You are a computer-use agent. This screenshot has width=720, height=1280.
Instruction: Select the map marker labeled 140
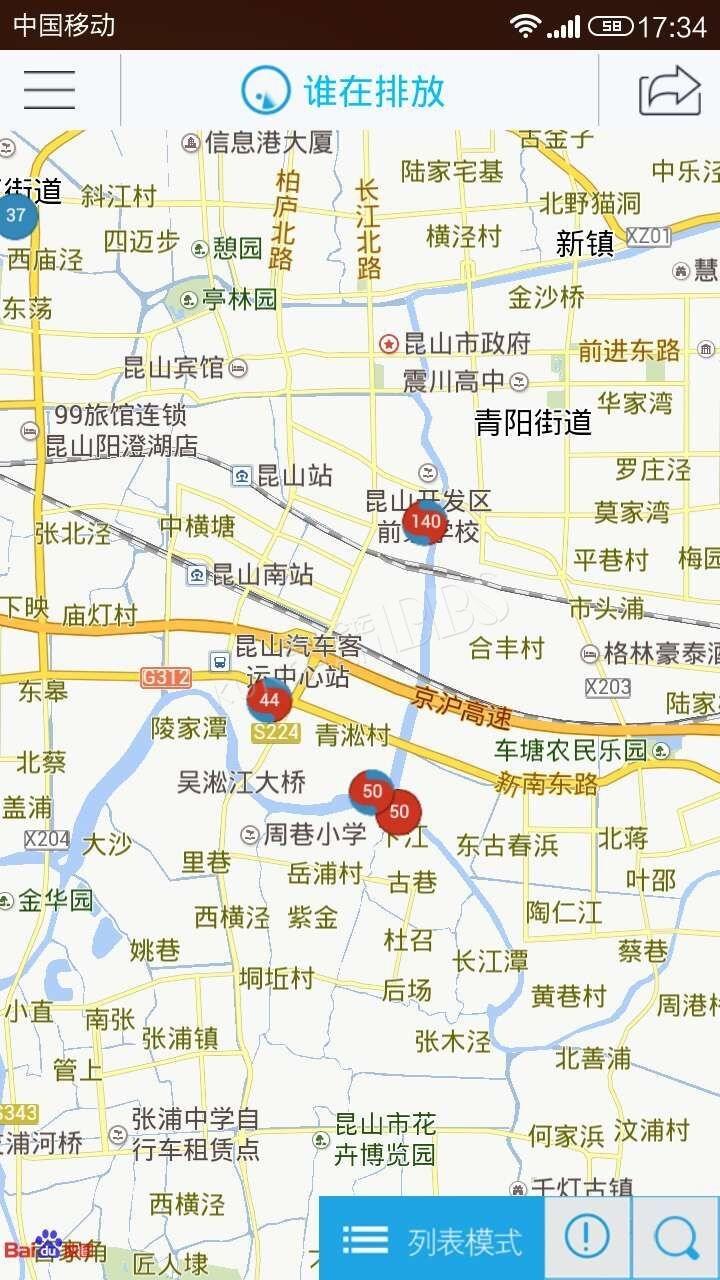[x=425, y=521]
